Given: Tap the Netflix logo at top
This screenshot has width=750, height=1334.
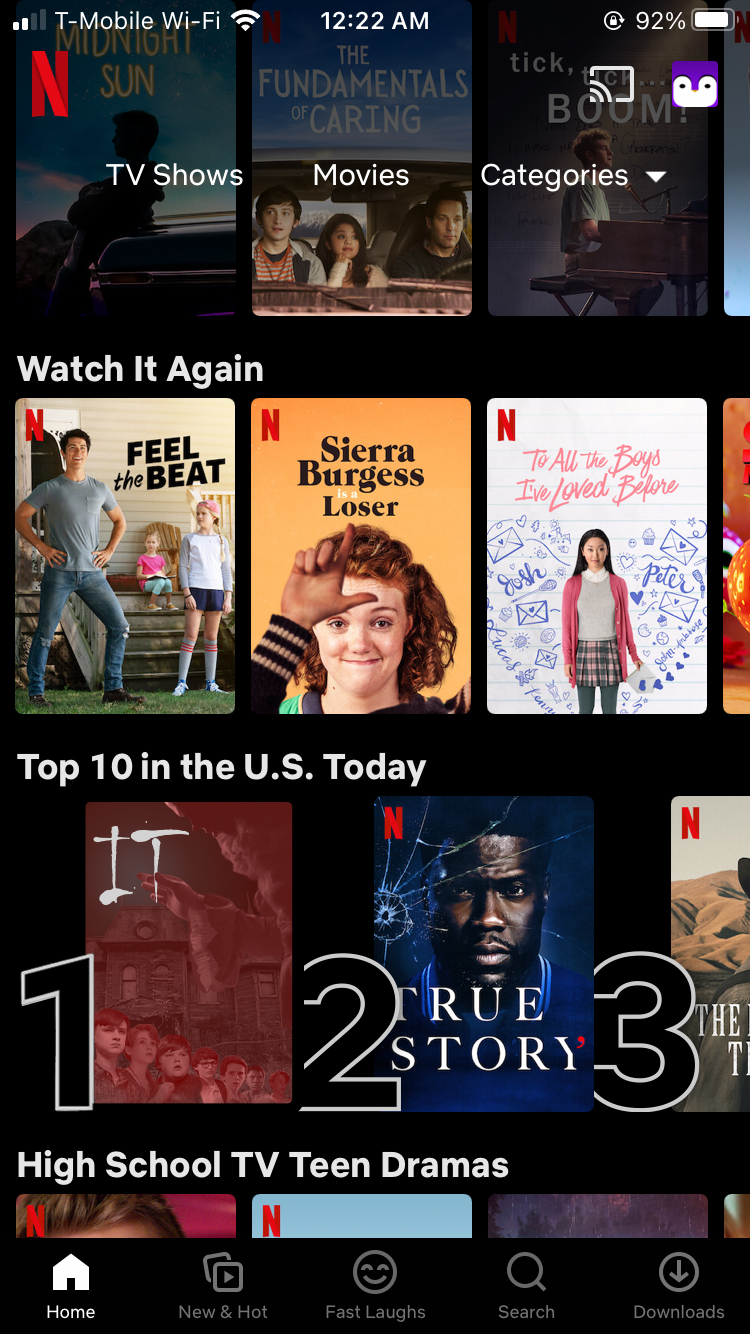Looking at the screenshot, I should point(50,84).
